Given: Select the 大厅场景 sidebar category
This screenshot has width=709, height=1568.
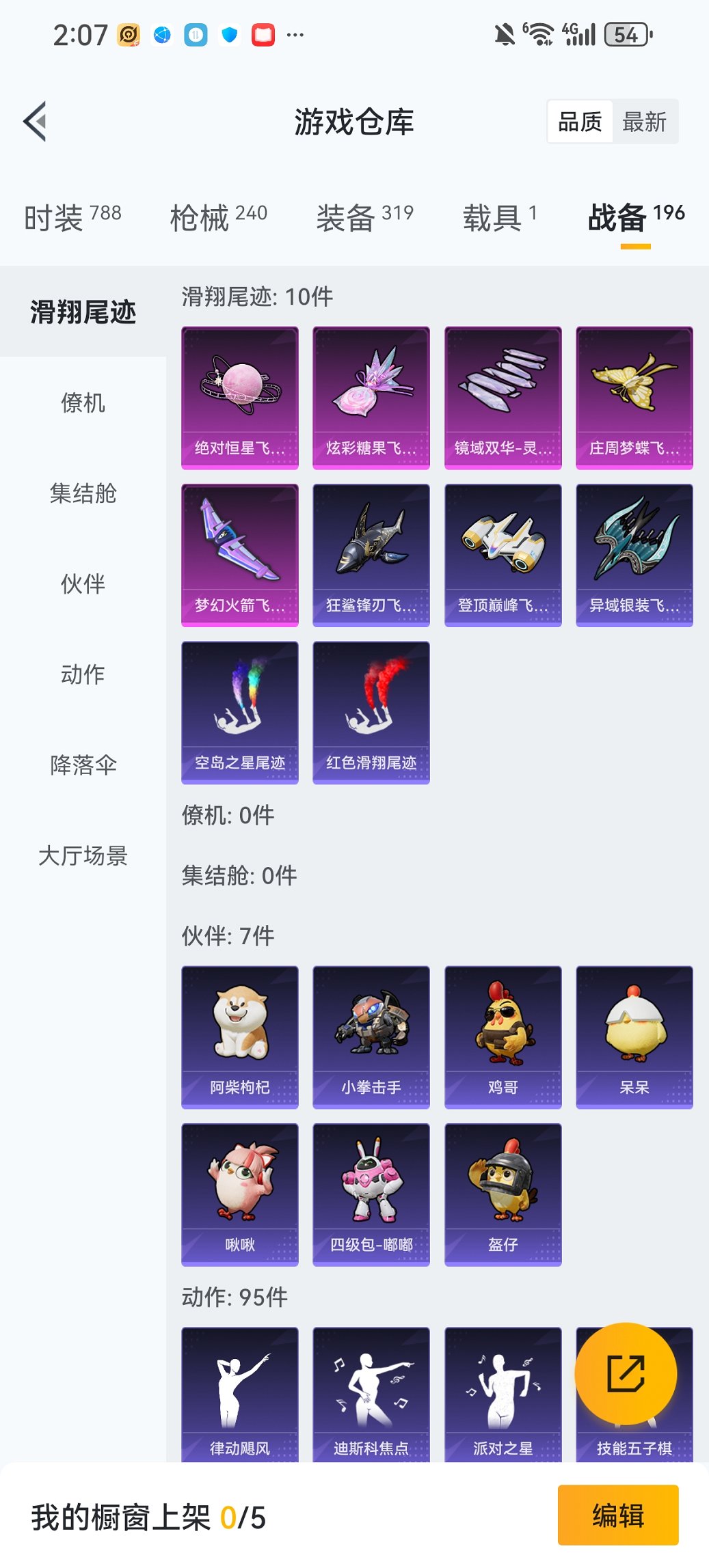Looking at the screenshot, I should click(83, 855).
